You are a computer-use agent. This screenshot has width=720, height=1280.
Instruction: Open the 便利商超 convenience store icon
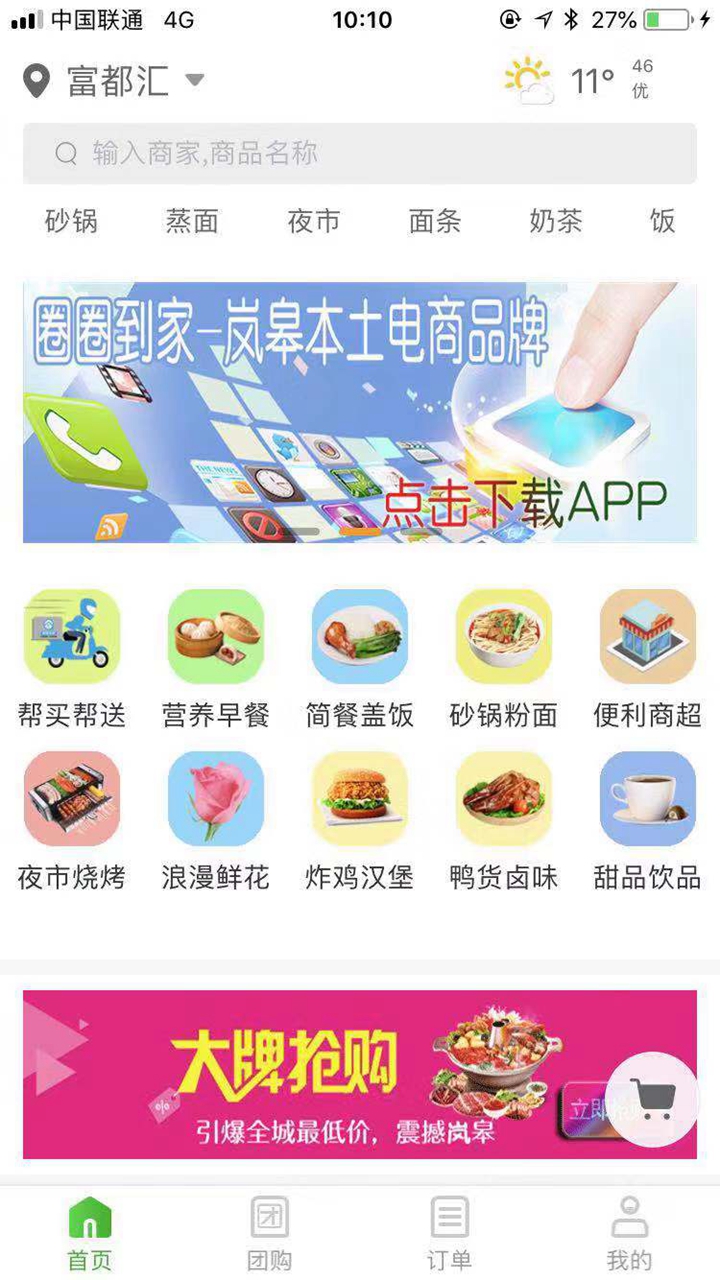coord(647,636)
